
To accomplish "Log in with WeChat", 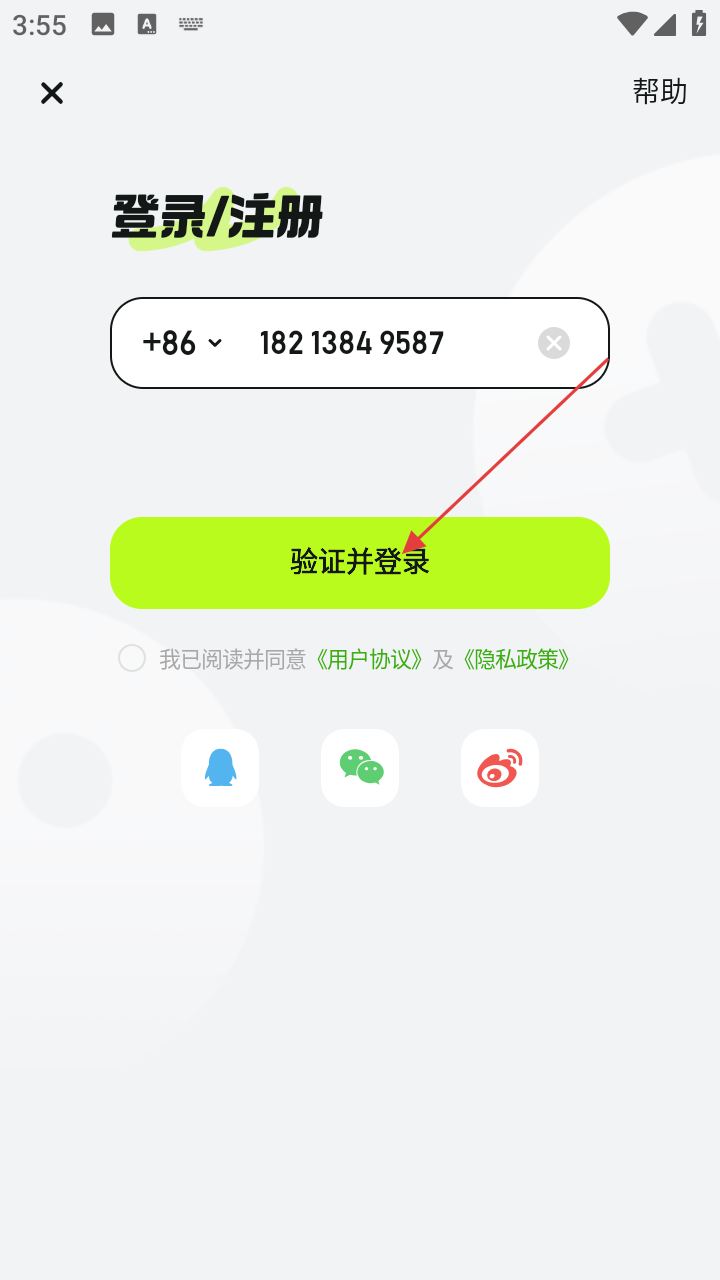I will point(360,768).
